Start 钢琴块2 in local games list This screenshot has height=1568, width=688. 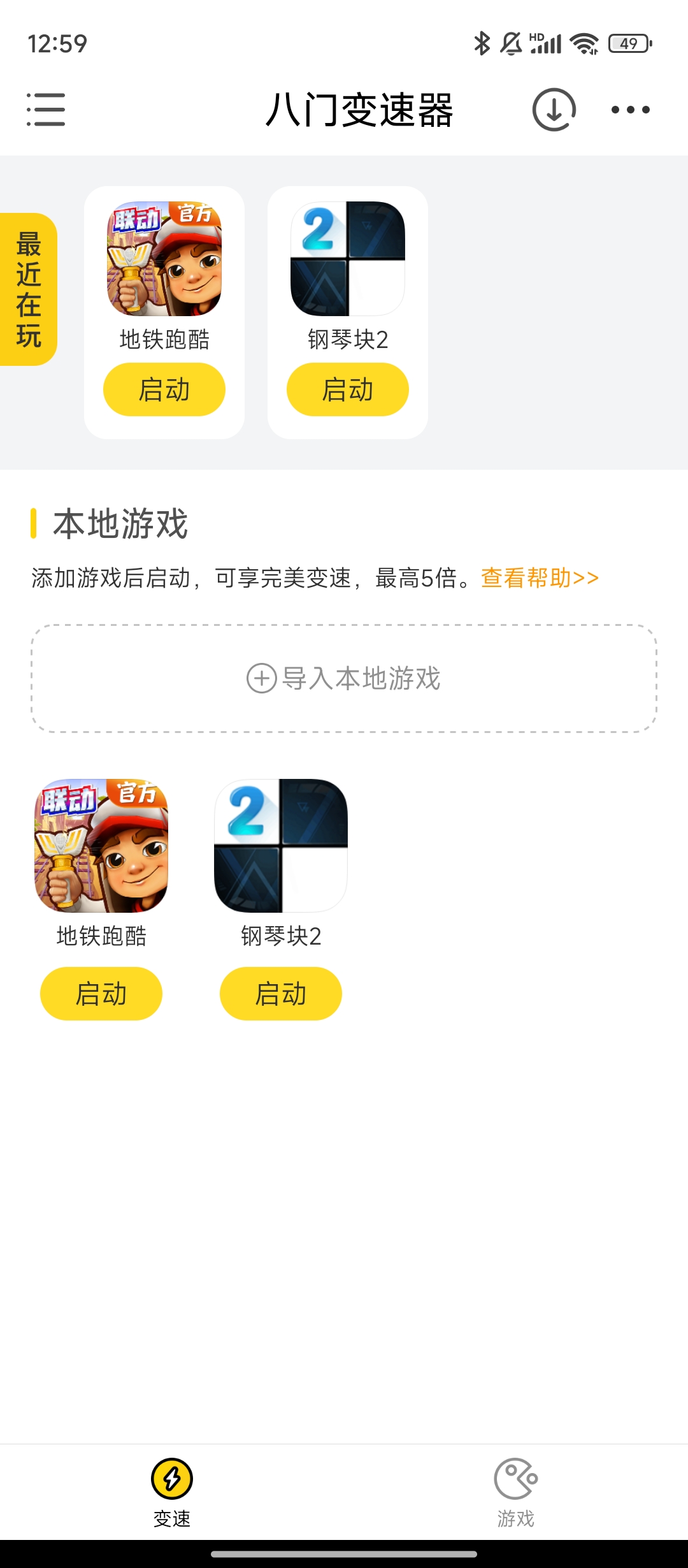(x=281, y=994)
